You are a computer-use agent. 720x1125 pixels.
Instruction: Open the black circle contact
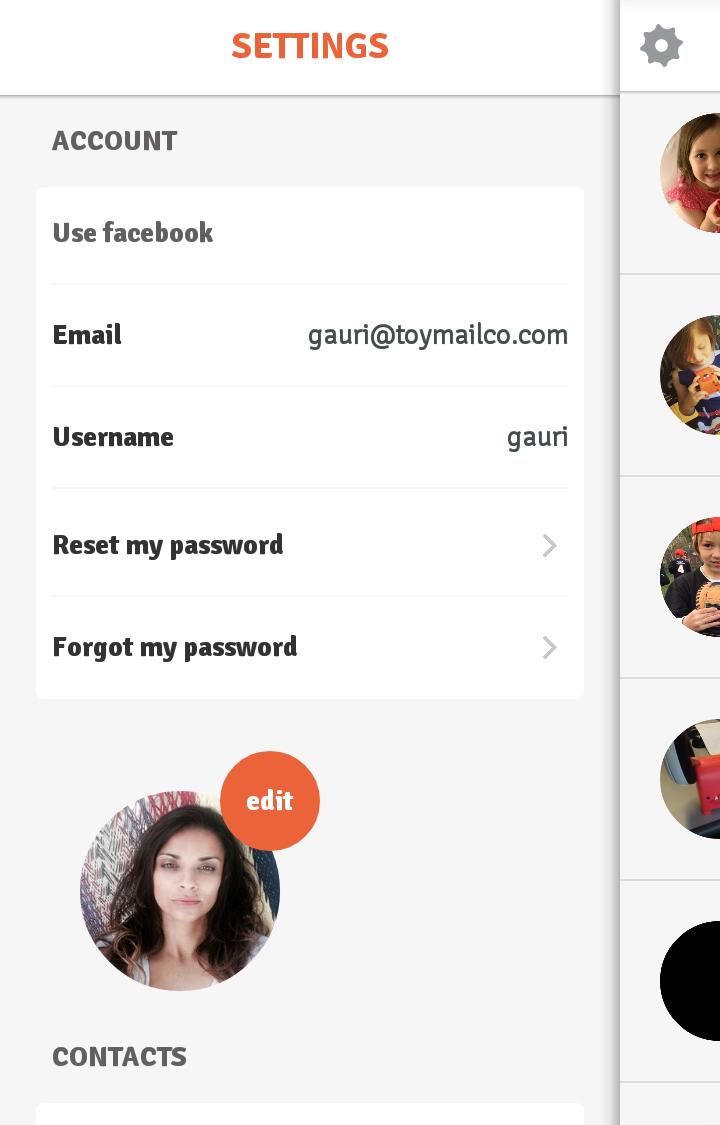(692, 981)
